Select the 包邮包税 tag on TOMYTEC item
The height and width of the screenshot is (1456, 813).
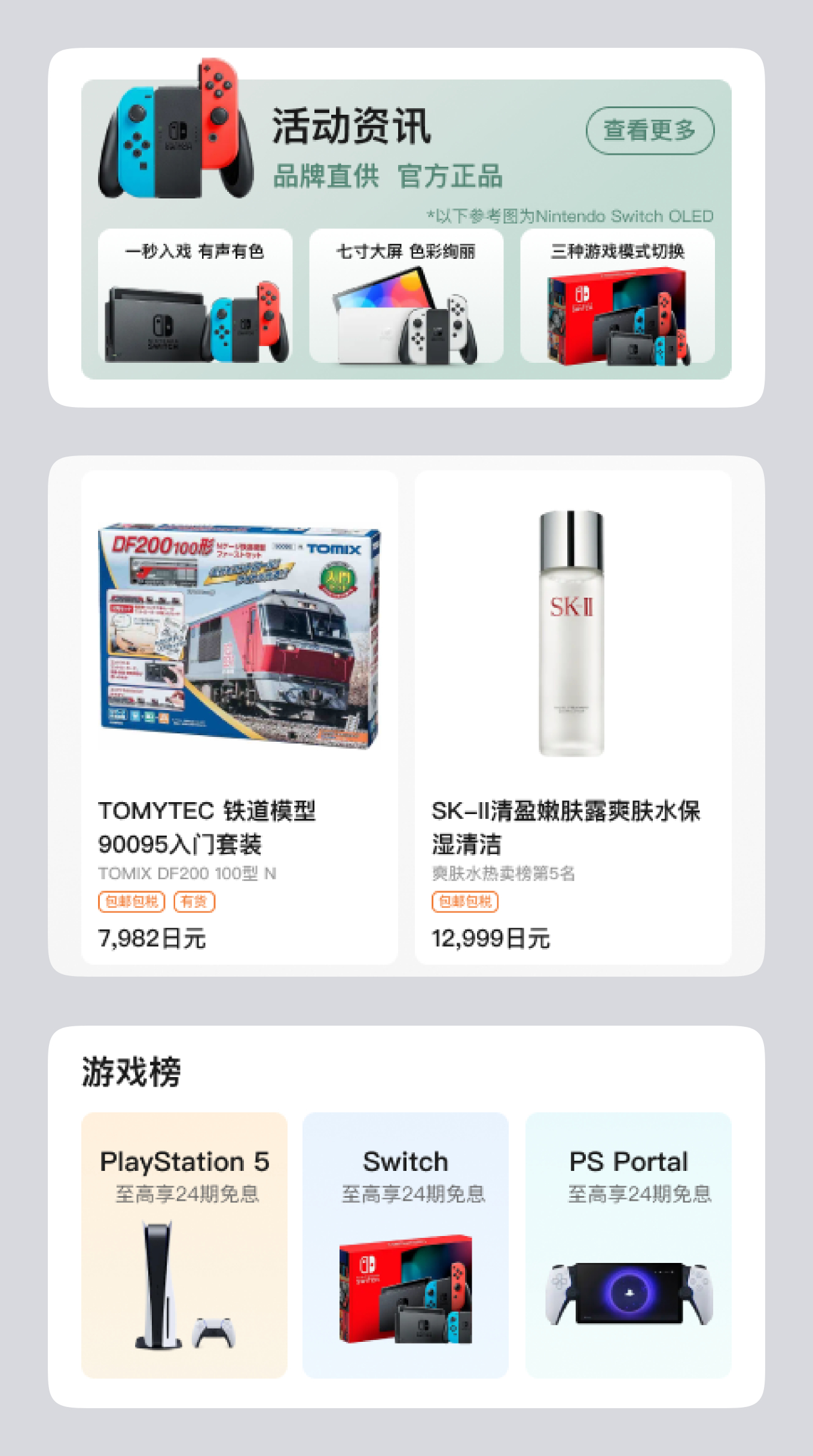[x=131, y=903]
